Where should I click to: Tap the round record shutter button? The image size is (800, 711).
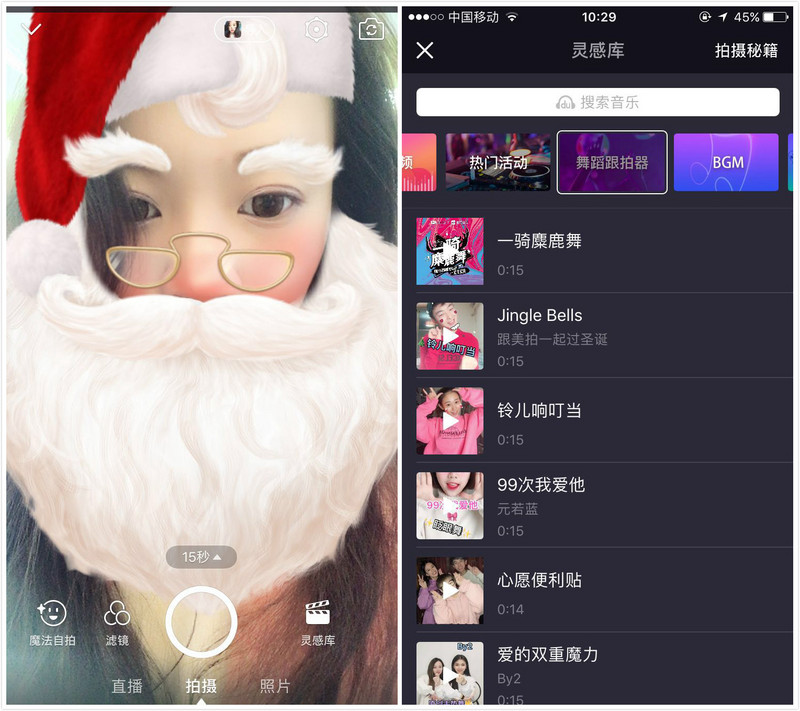coord(201,622)
